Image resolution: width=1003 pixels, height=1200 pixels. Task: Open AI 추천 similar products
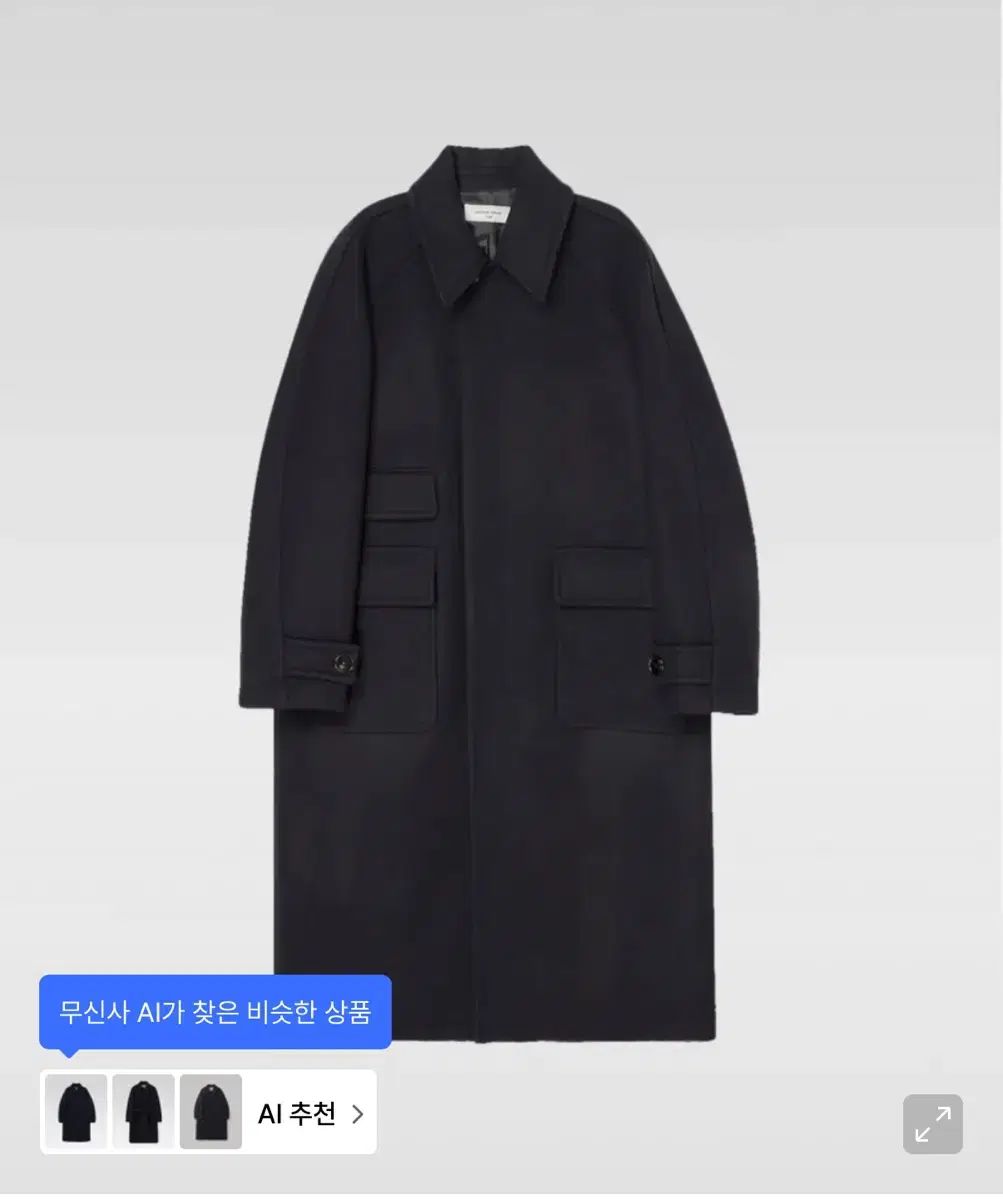tap(310, 1113)
